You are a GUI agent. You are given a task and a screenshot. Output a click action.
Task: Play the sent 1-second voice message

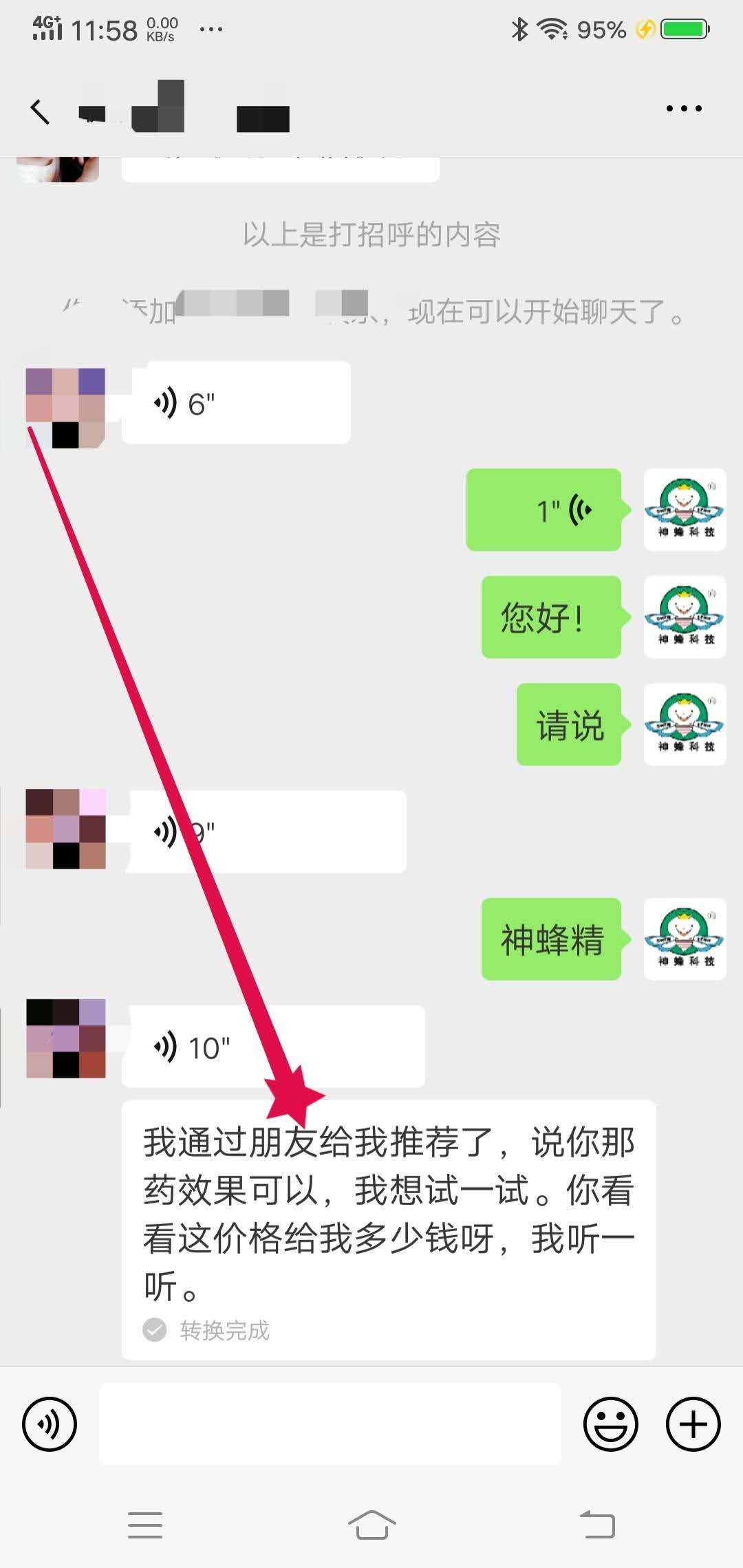(x=543, y=510)
